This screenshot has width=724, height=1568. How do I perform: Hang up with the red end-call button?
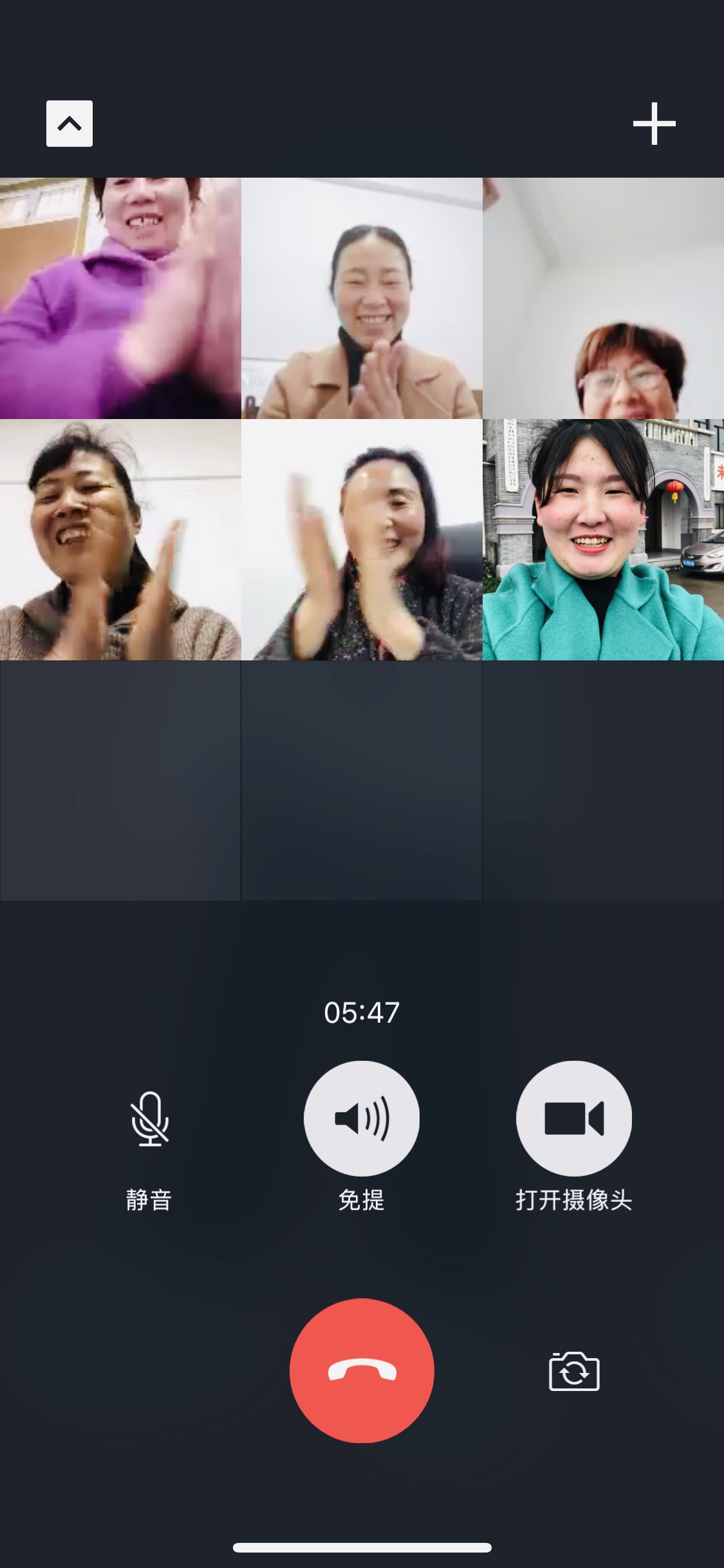pyautogui.click(x=362, y=1371)
